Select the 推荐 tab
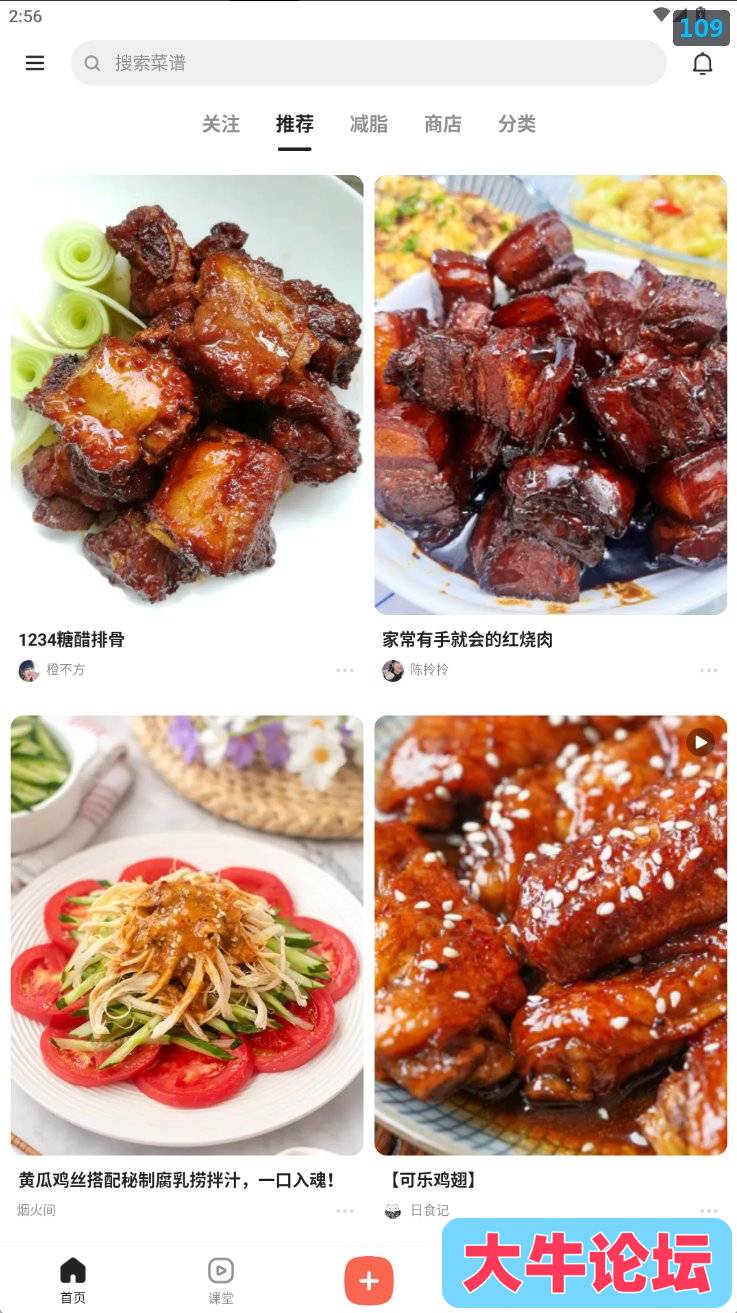Screen dimensions: 737x1313 tap(295, 124)
